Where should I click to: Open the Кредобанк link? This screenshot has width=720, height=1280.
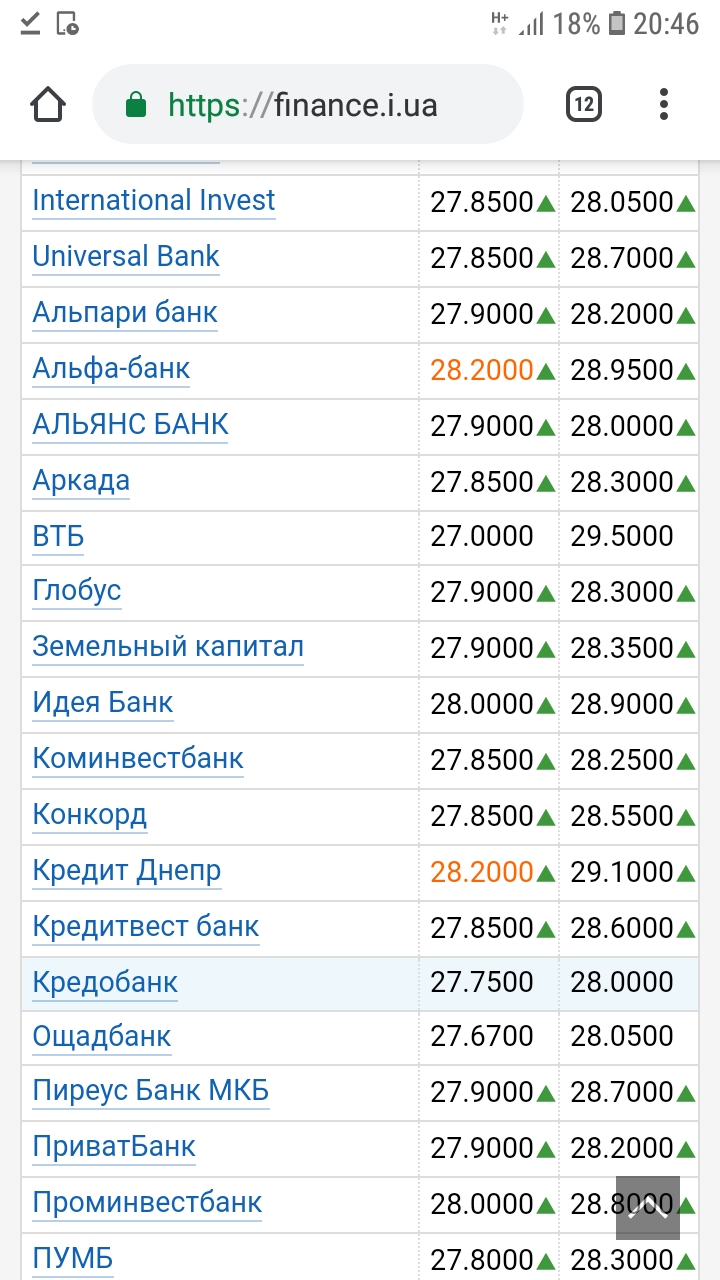click(x=105, y=983)
